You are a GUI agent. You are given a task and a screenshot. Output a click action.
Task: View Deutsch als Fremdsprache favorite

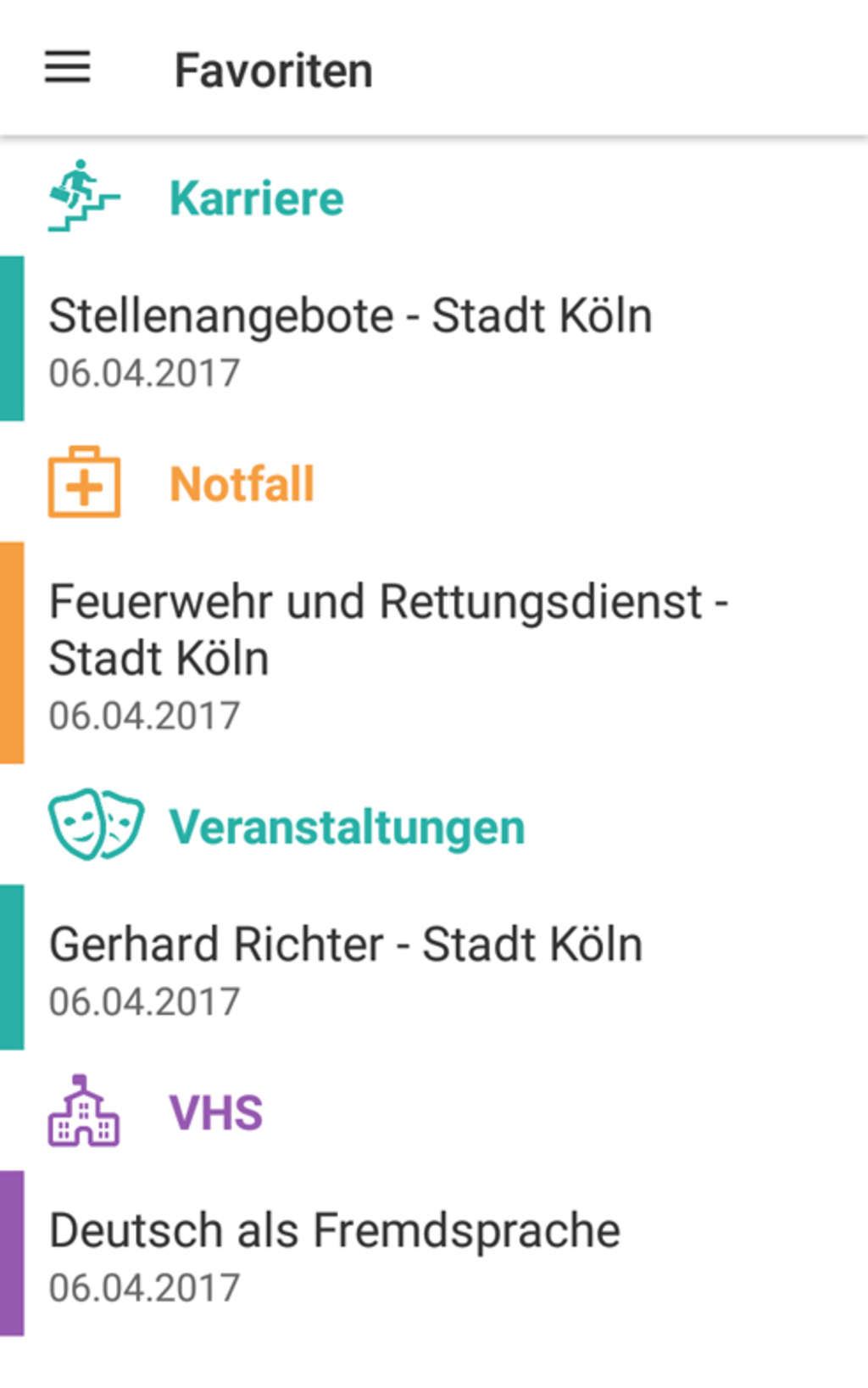(335, 1253)
